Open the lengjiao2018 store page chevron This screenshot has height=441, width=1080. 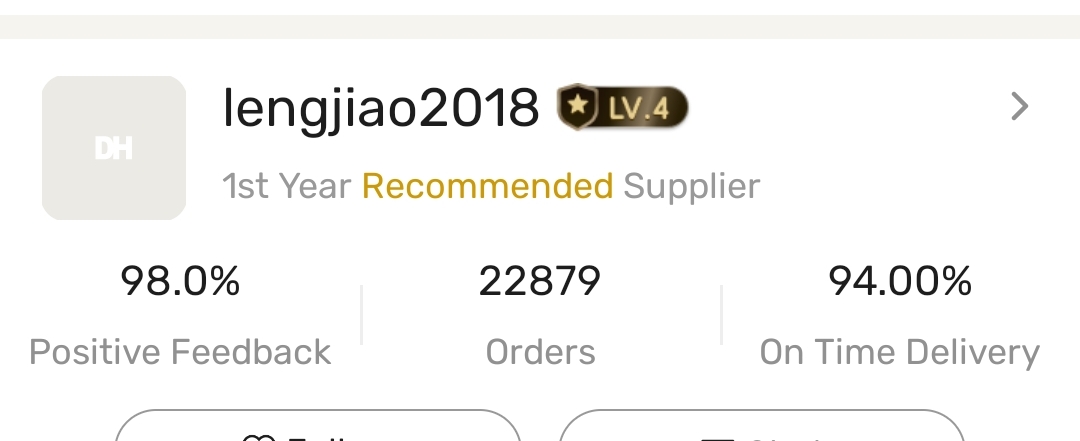tap(1019, 106)
